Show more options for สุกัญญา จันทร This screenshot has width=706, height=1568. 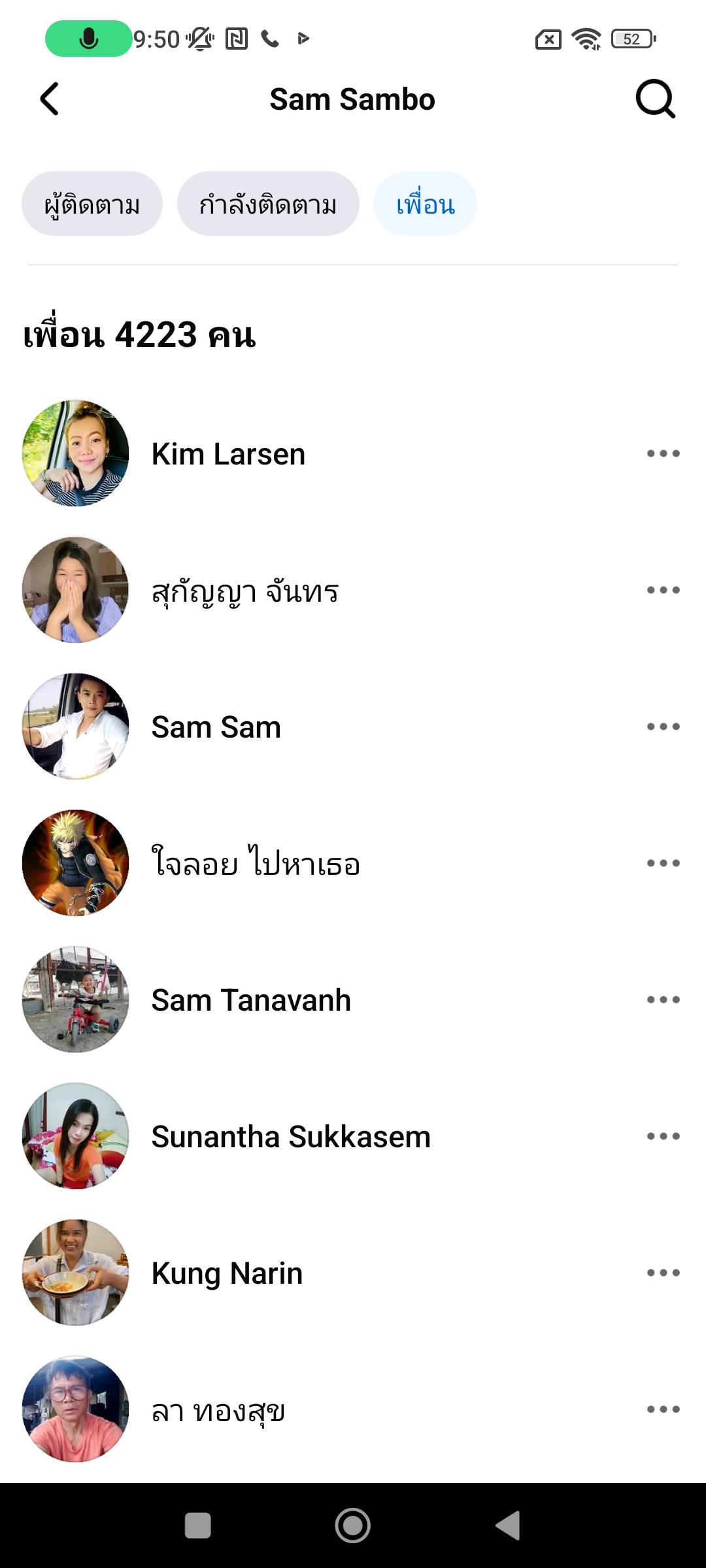point(663,590)
